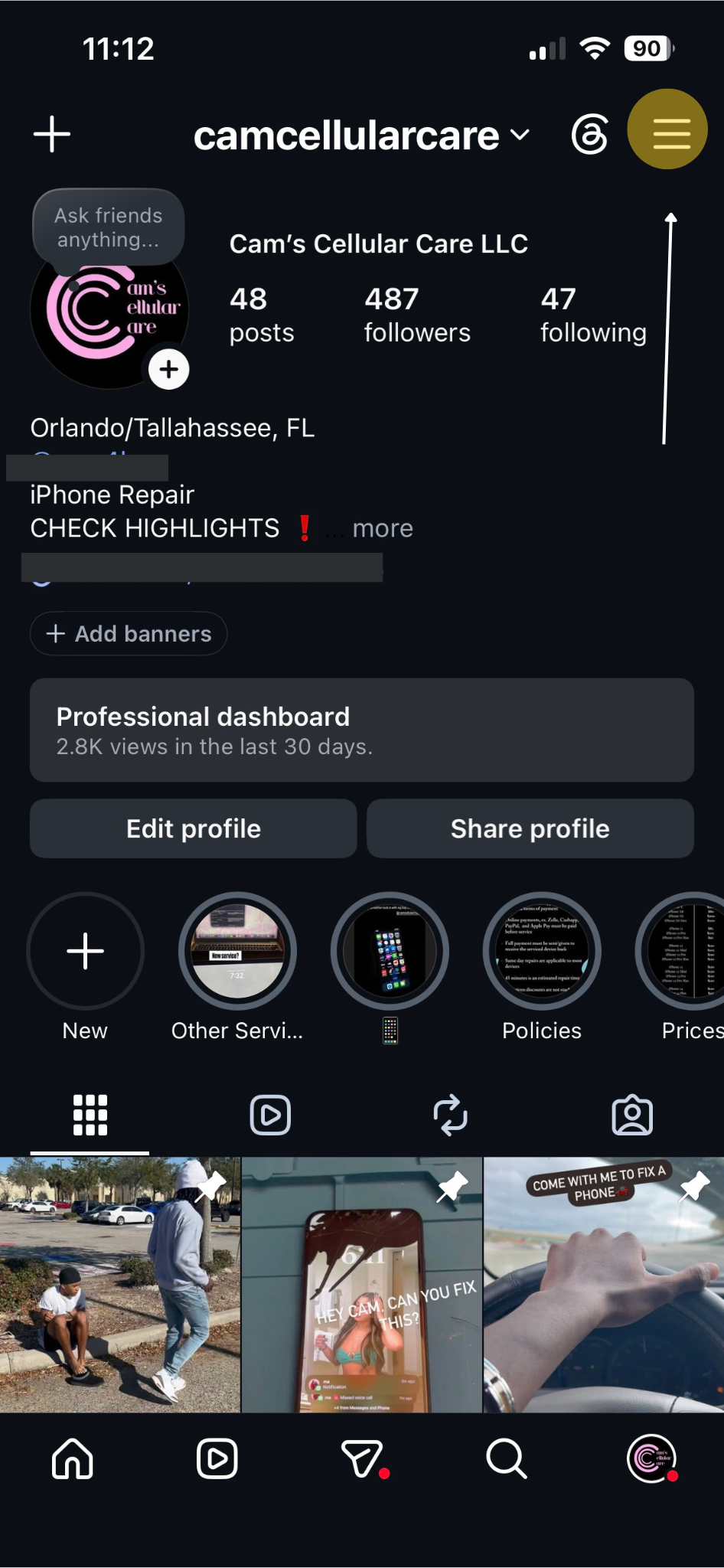This screenshot has height=1568, width=724.
Task: Tap Add banners
Action: [129, 633]
